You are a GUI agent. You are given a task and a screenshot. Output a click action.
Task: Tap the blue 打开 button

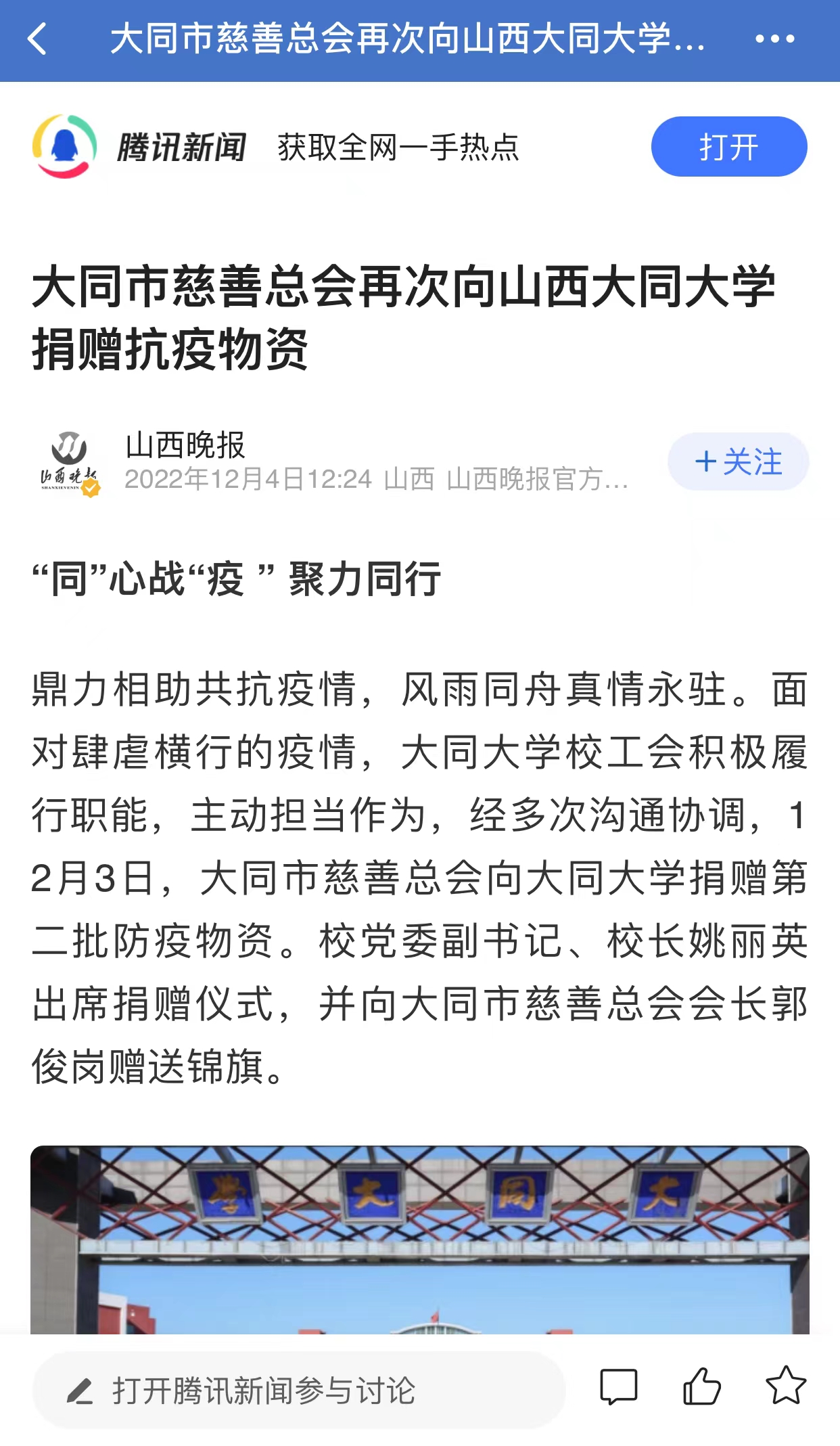point(729,147)
